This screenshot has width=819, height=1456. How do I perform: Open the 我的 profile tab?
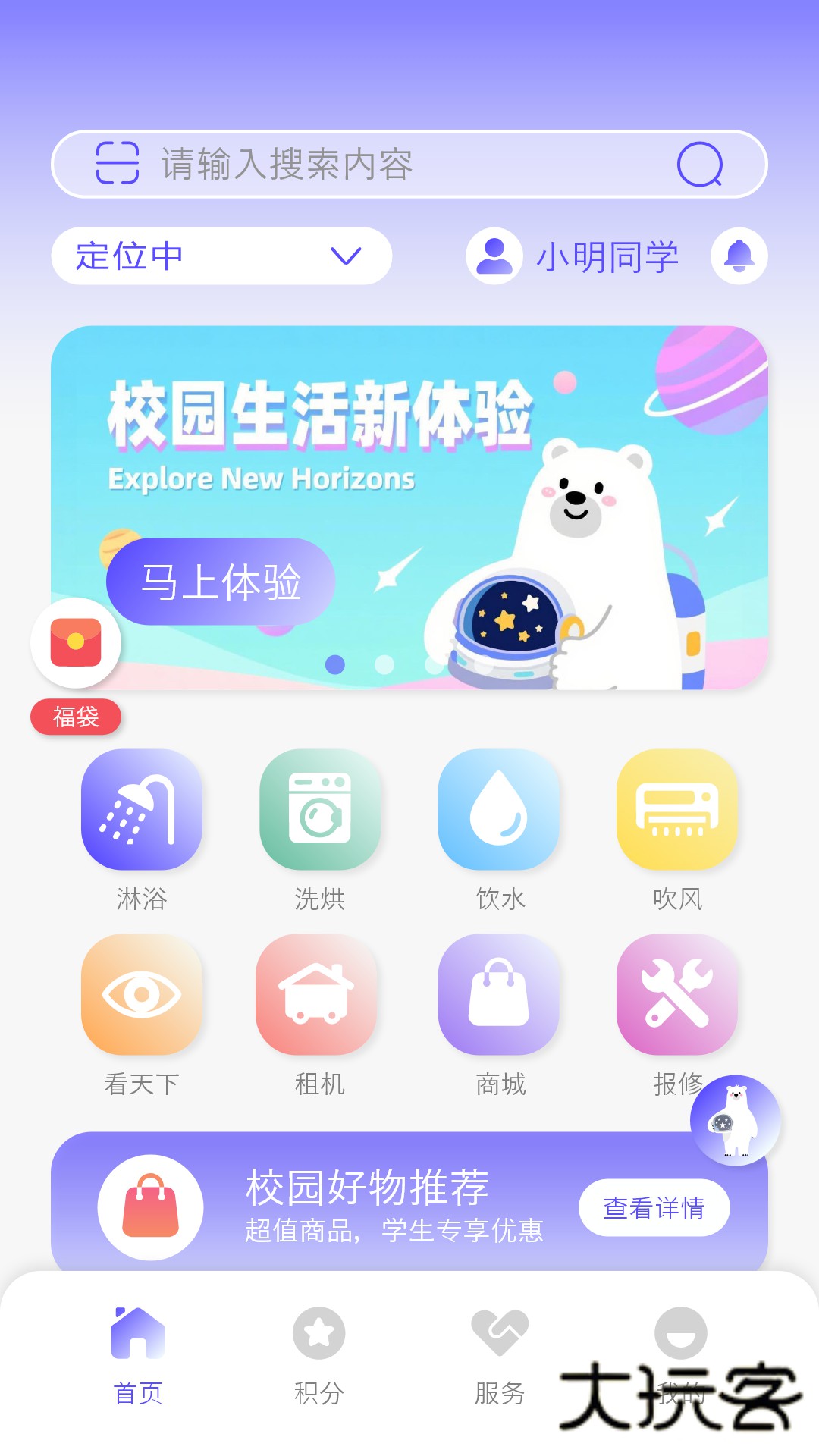point(682,1357)
